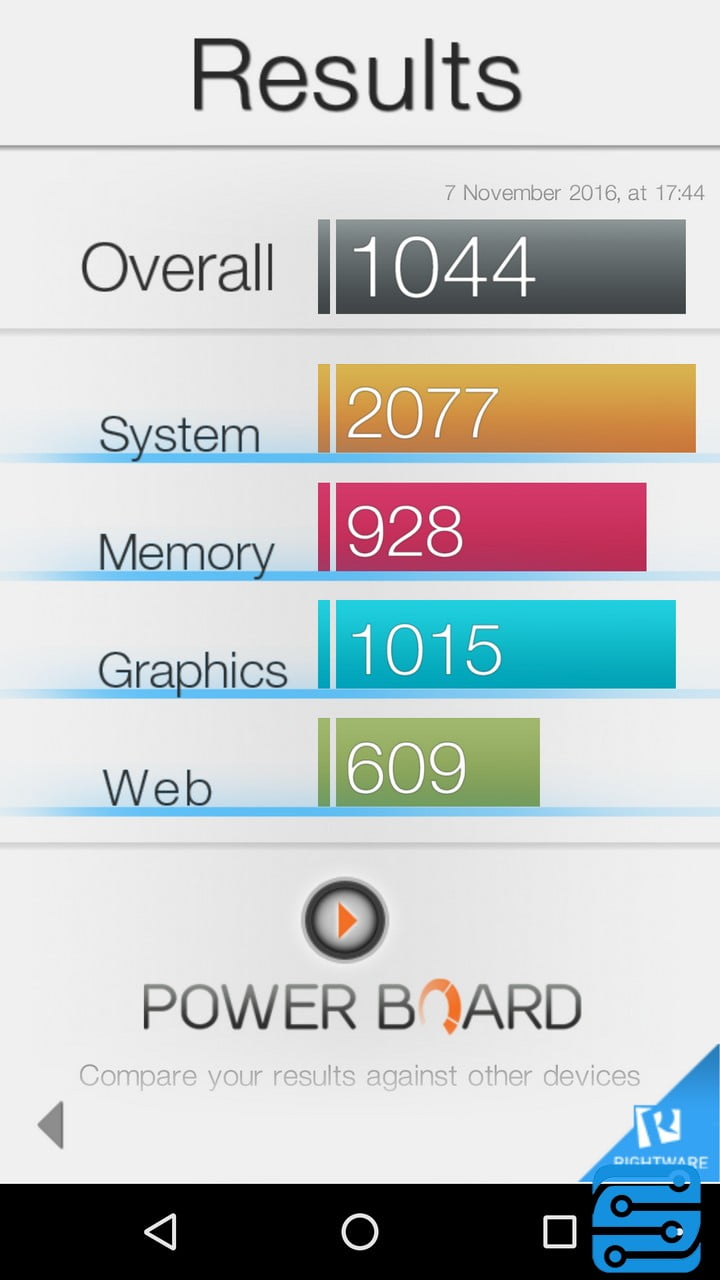Tap the system home button
Screen dimensions: 720x1280
click(x=360, y=1232)
